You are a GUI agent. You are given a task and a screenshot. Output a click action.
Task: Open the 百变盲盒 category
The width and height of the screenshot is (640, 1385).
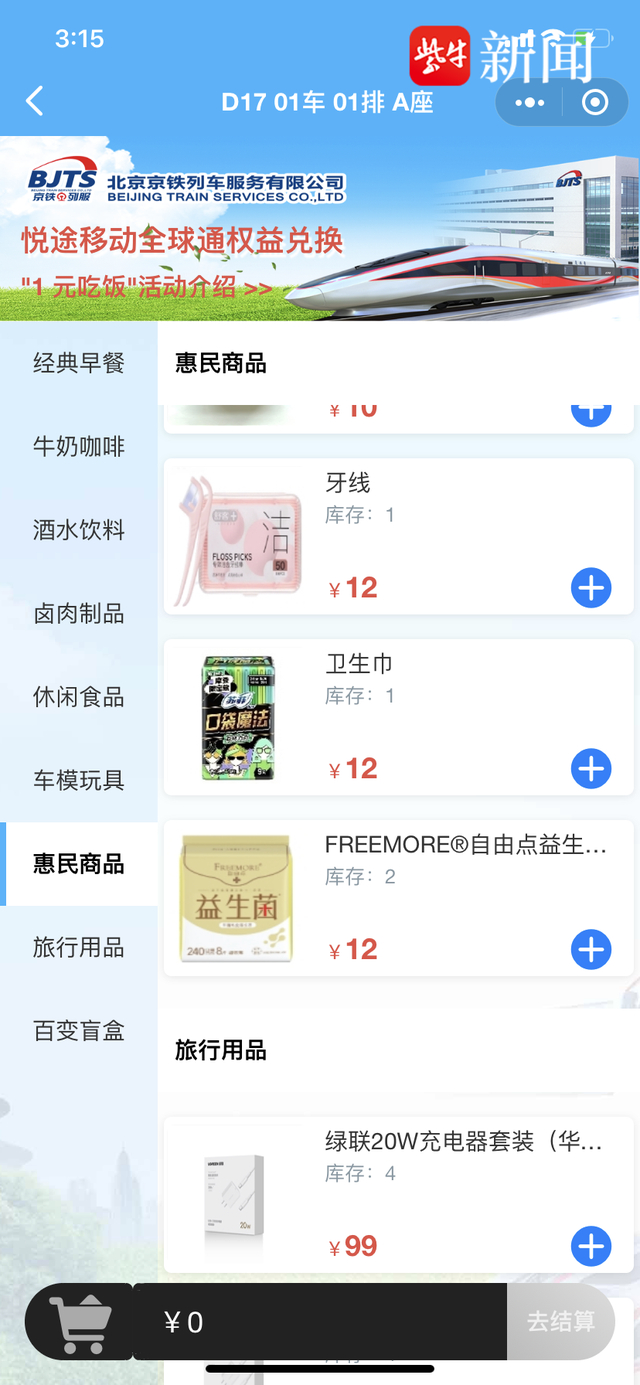pyautogui.click(x=79, y=1031)
